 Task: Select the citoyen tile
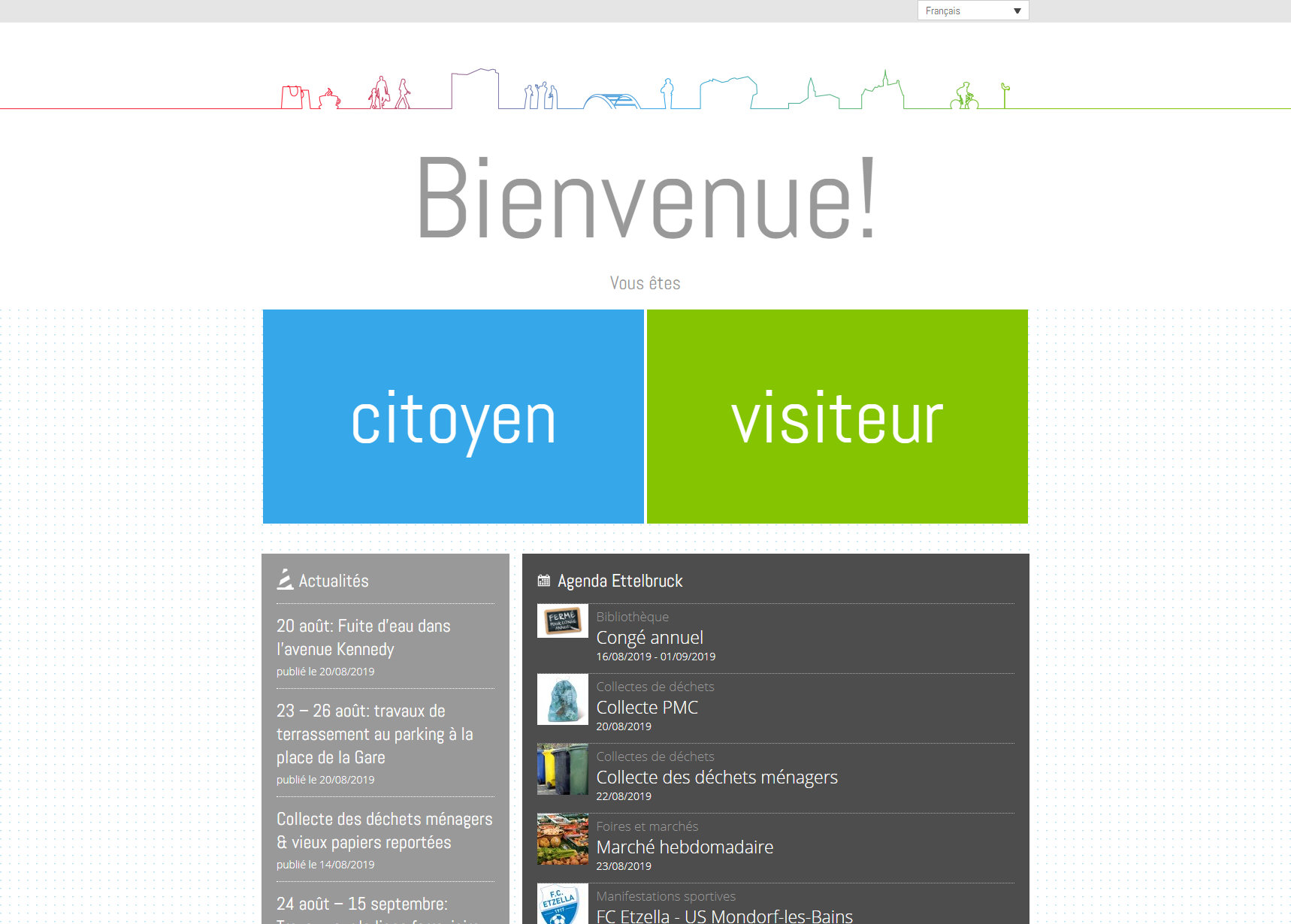click(453, 417)
